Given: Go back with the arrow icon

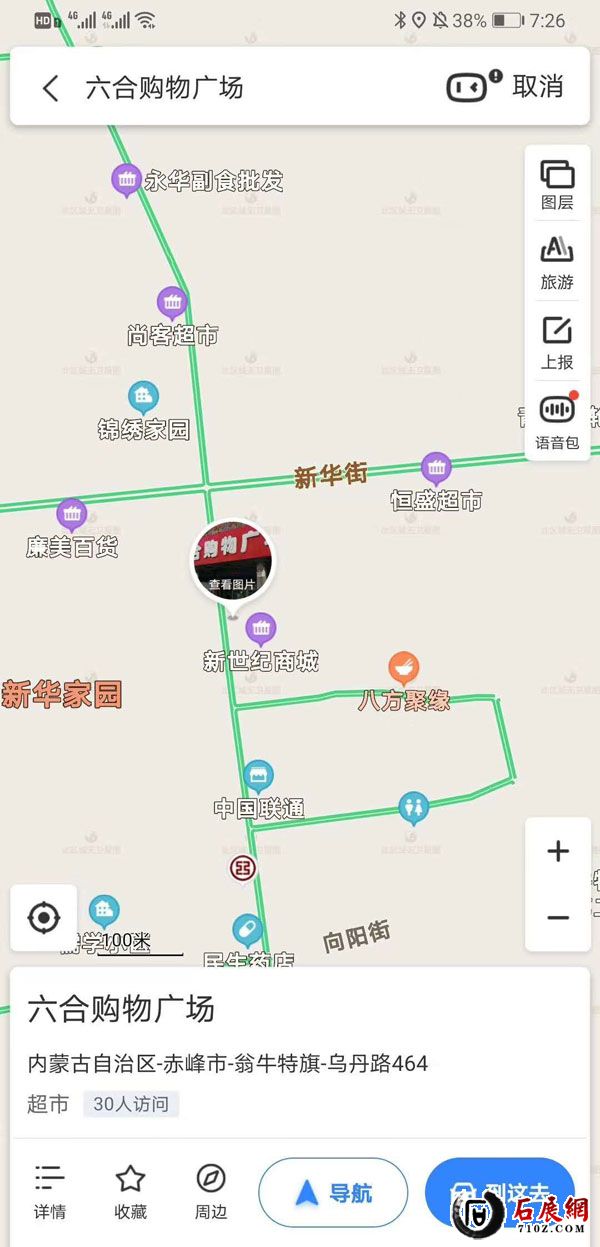Looking at the screenshot, I should click(x=51, y=88).
